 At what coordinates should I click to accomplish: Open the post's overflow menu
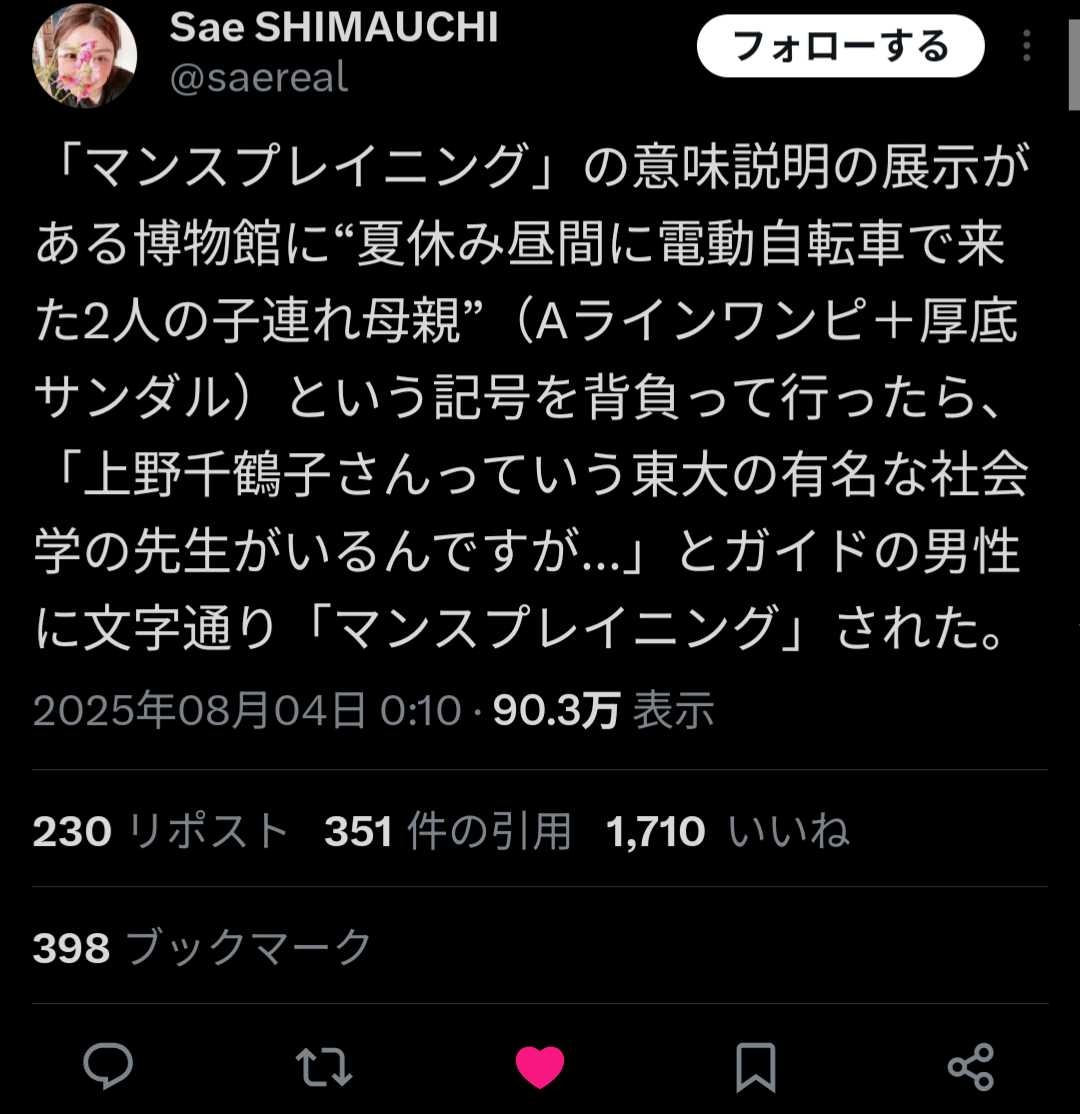pos(1027,47)
